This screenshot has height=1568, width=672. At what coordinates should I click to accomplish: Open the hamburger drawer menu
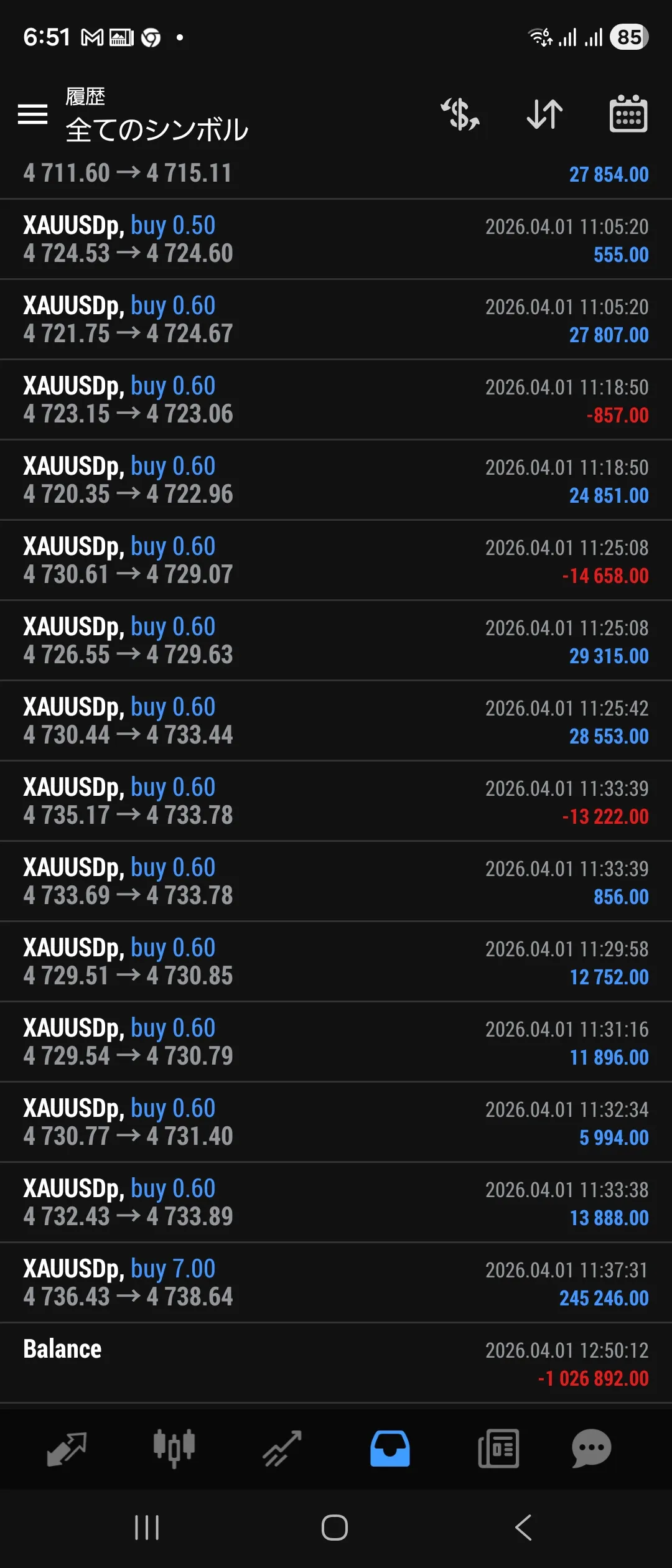tap(32, 114)
